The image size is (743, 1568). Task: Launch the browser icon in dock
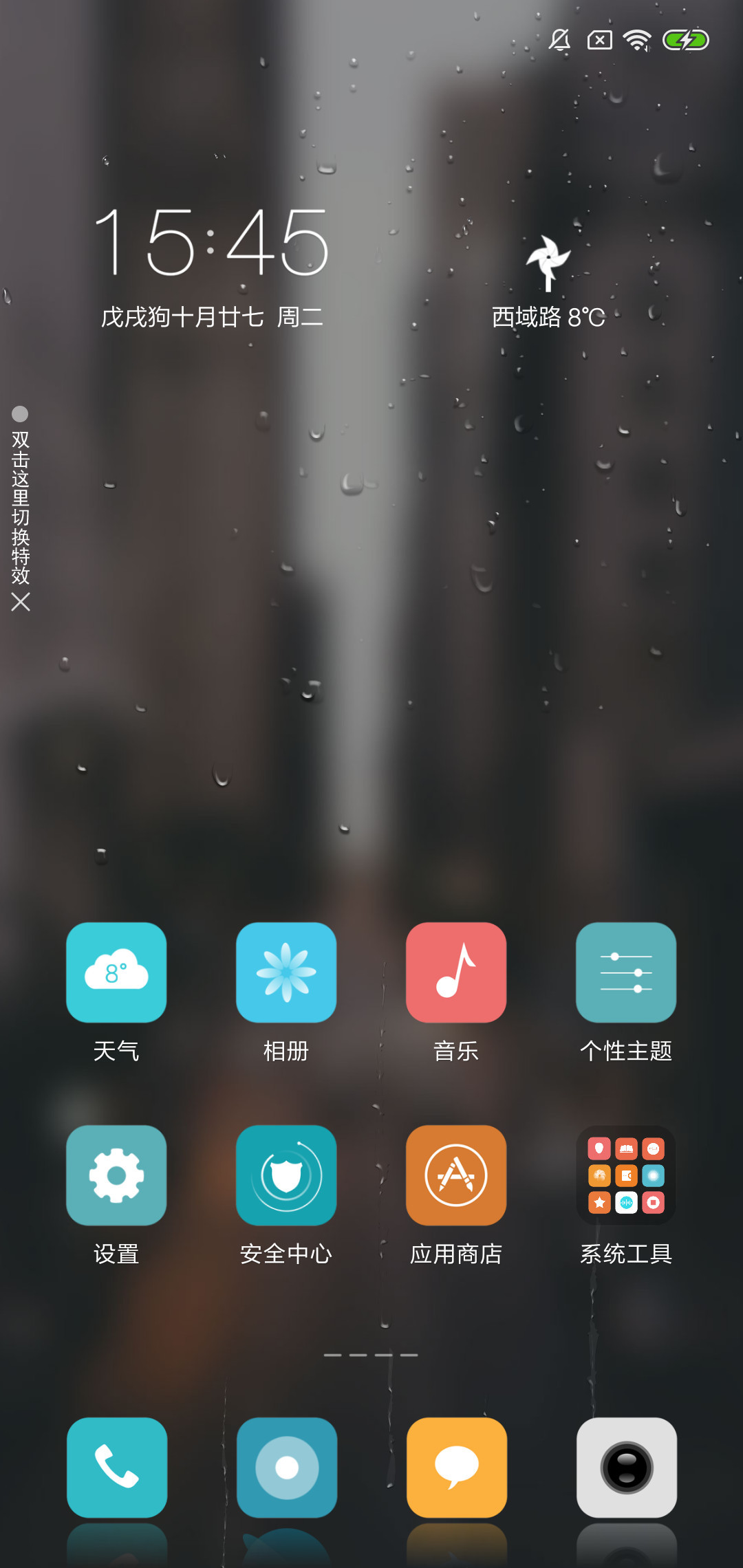click(287, 1467)
